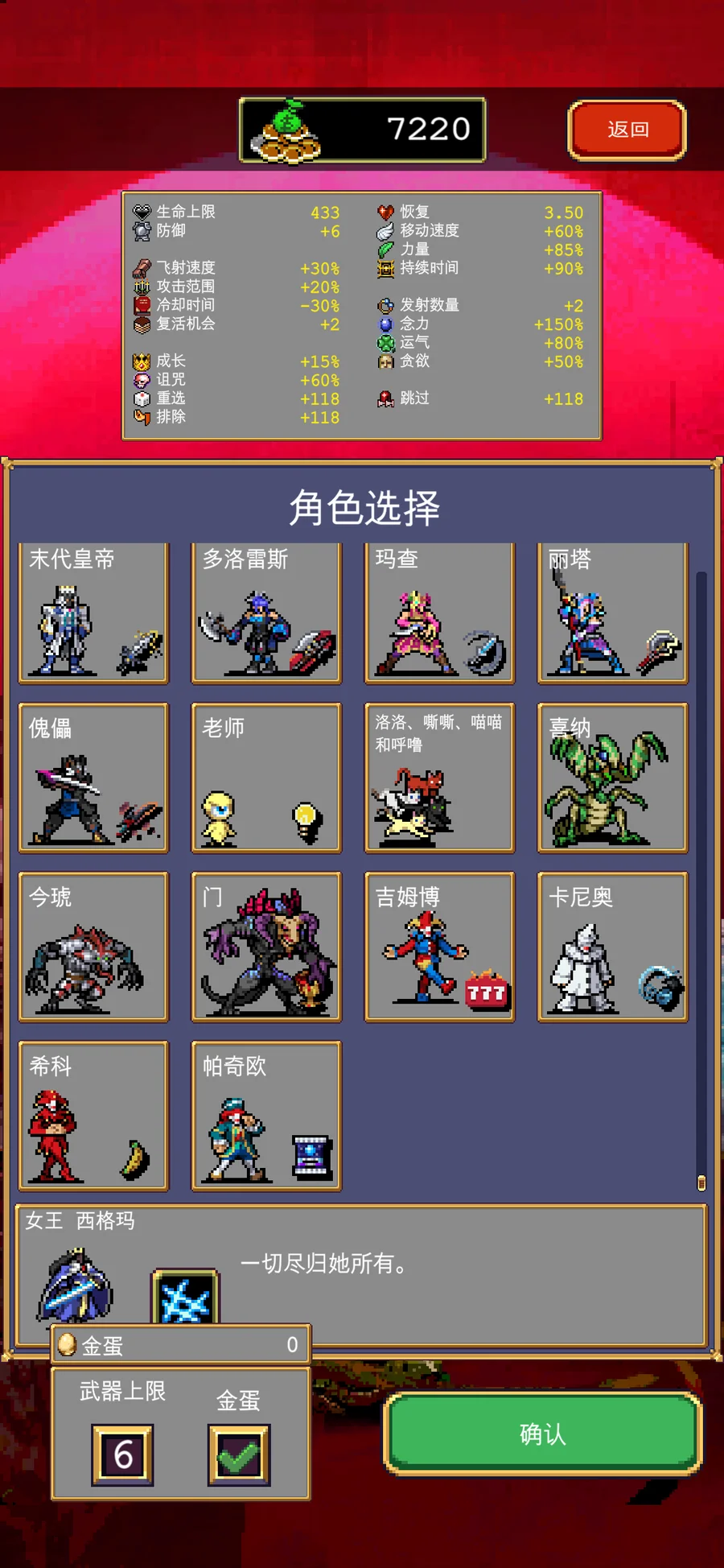Choose the 多洛雷斯 character card
This screenshot has height=1568, width=724.
pos(266,613)
